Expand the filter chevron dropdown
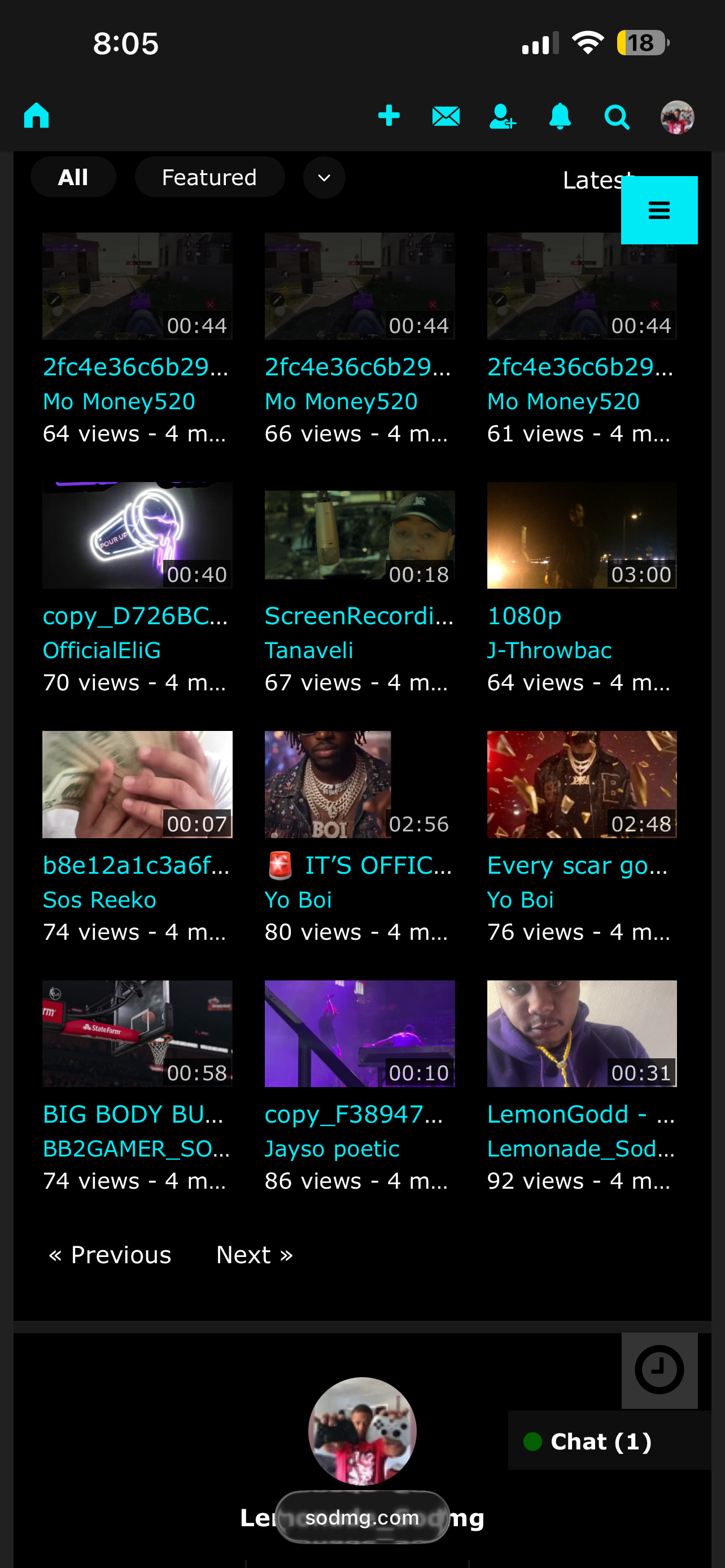The height and width of the screenshot is (1568, 725). click(x=325, y=178)
